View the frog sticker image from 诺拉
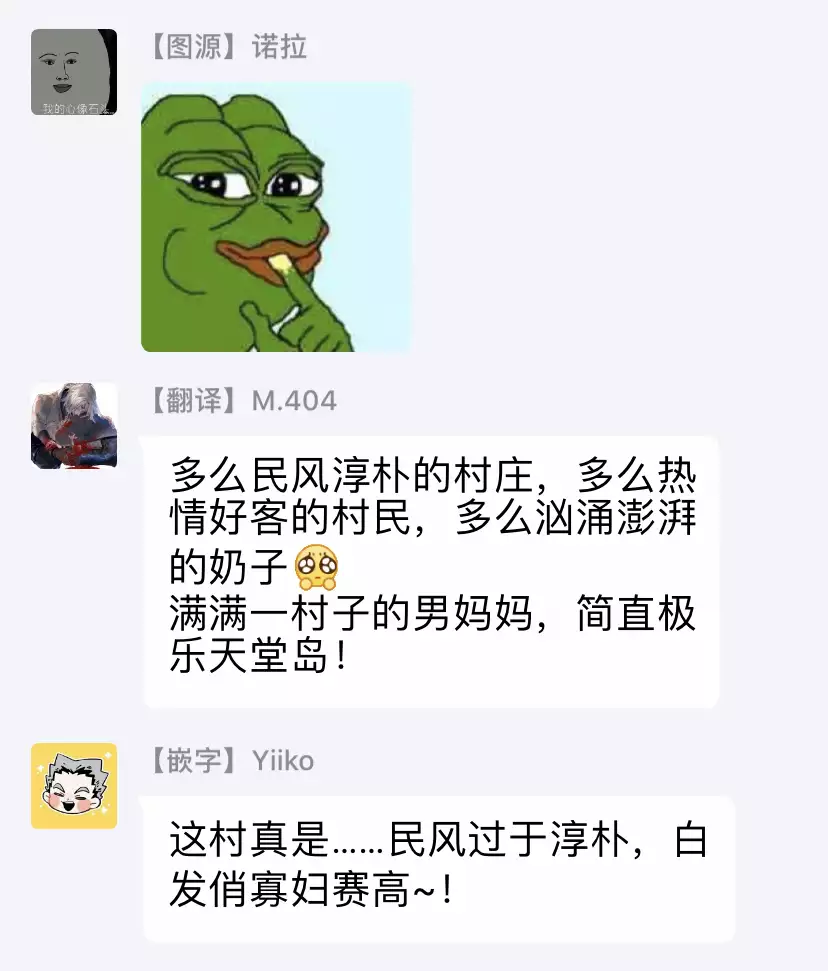 click(276, 217)
